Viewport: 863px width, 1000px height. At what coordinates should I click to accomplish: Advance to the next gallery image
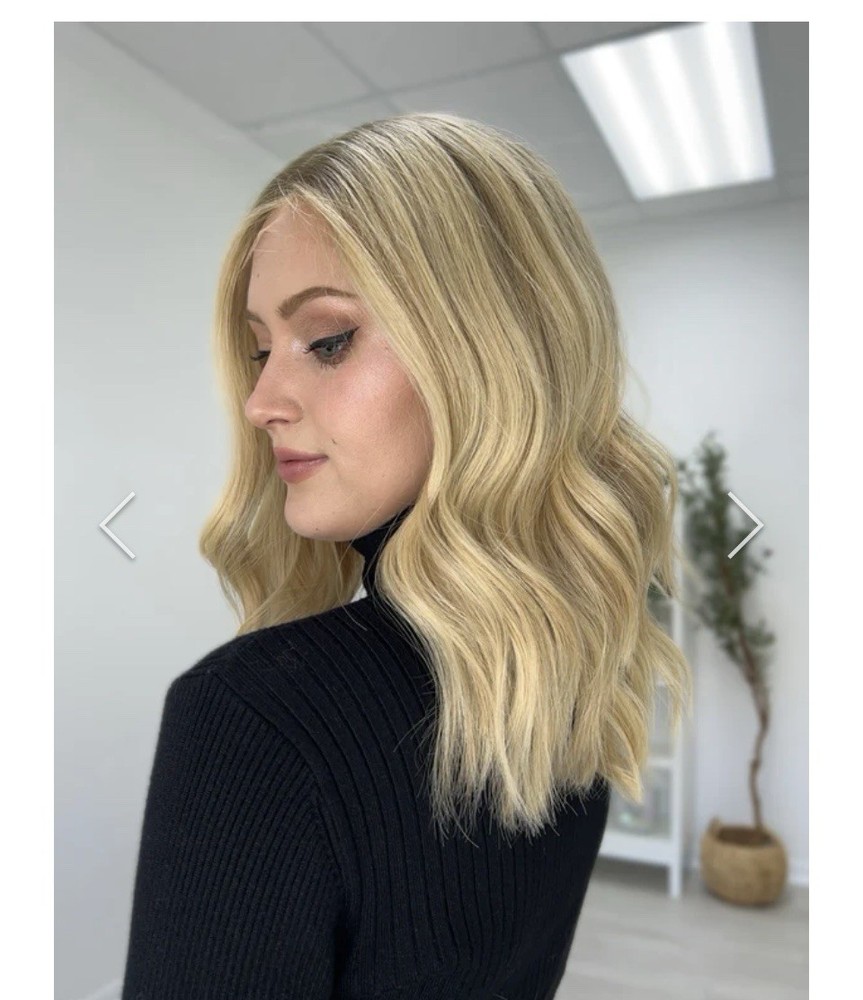[x=745, y=525]
